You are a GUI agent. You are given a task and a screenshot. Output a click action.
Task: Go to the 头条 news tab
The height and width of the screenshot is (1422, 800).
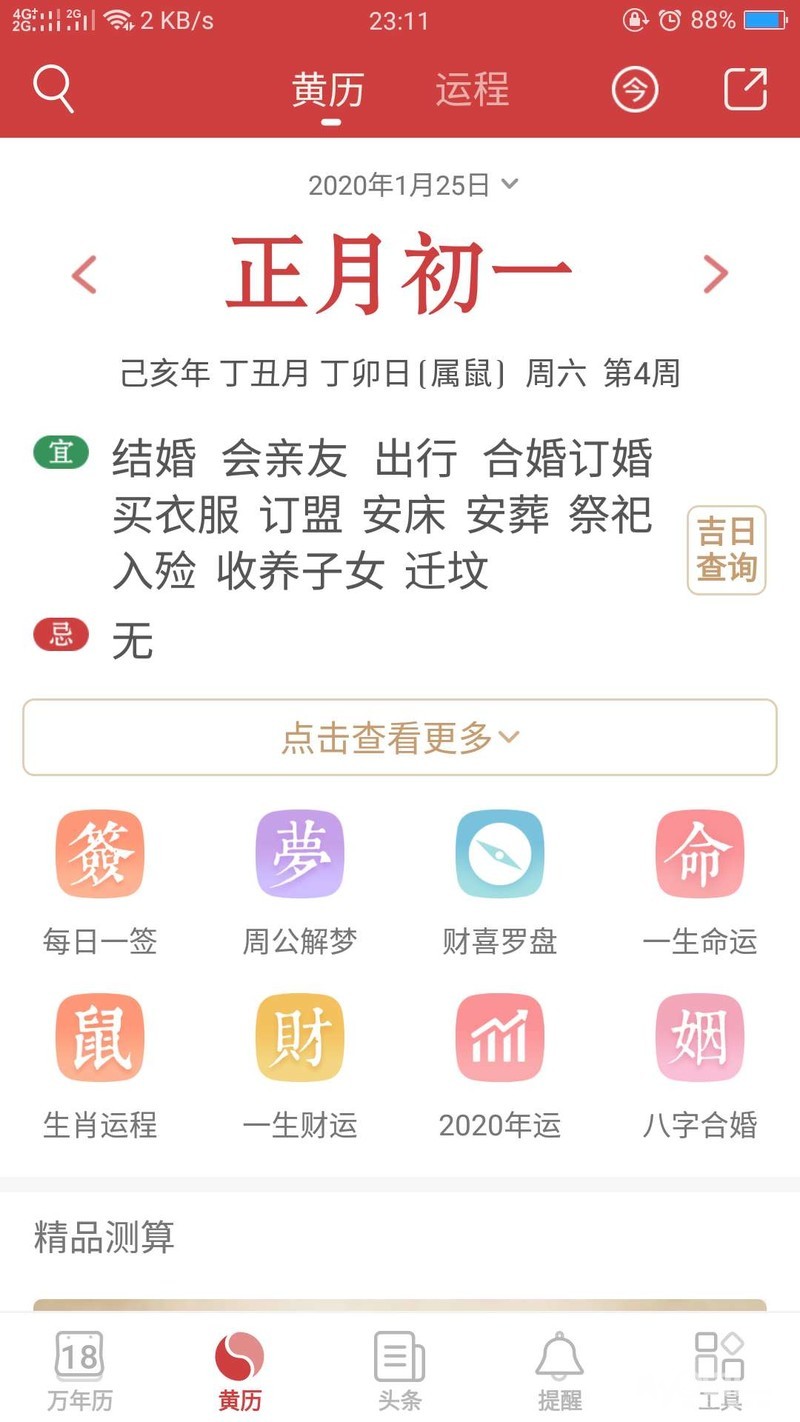click(x=400, y=1370)
